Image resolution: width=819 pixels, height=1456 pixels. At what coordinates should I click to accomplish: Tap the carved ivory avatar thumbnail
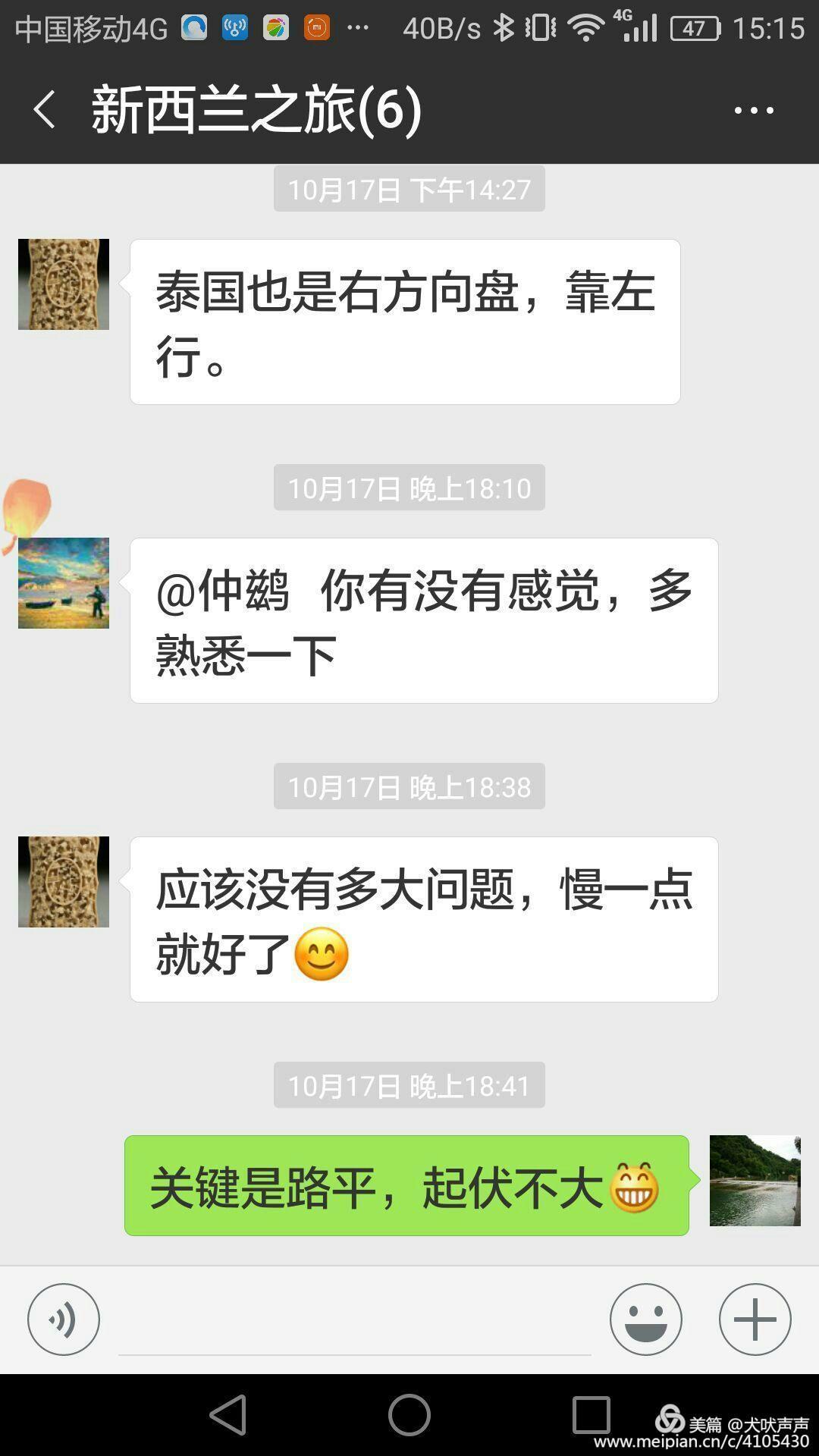pos(64,284)
